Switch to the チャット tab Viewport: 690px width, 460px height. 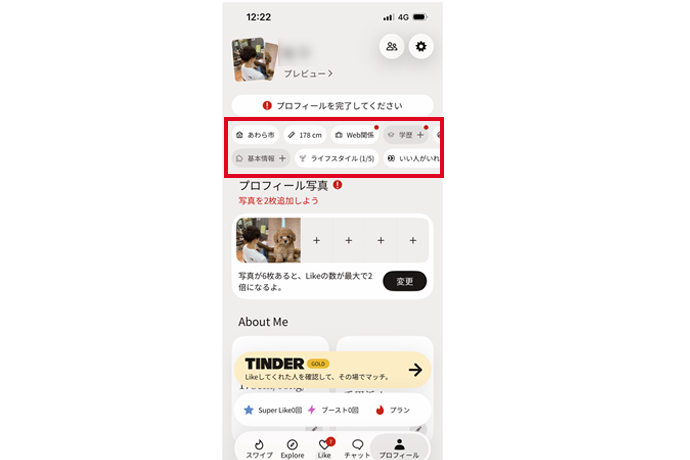(x=357, y=449)
